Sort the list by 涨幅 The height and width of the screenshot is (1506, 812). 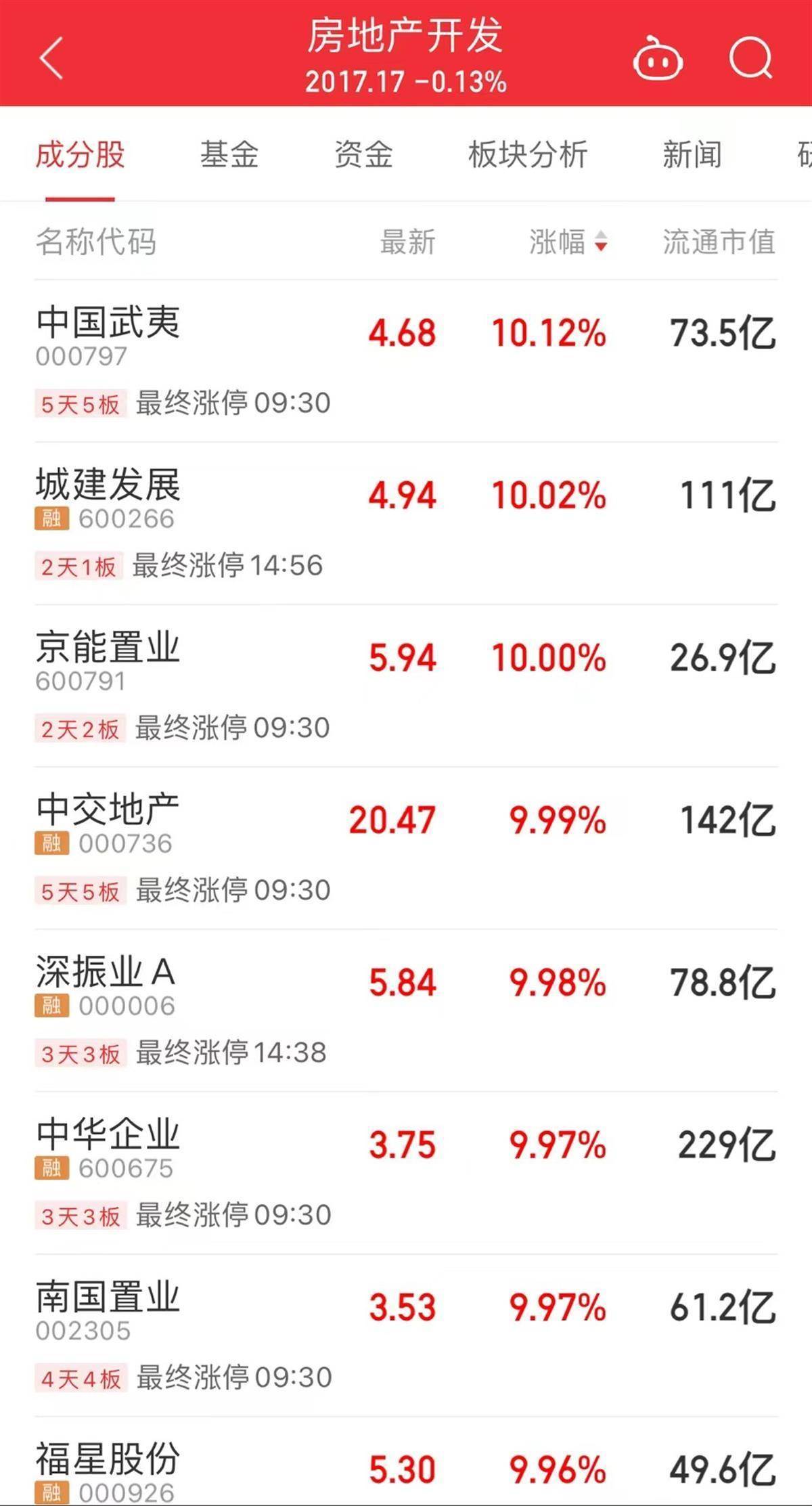tap(567, 242)
